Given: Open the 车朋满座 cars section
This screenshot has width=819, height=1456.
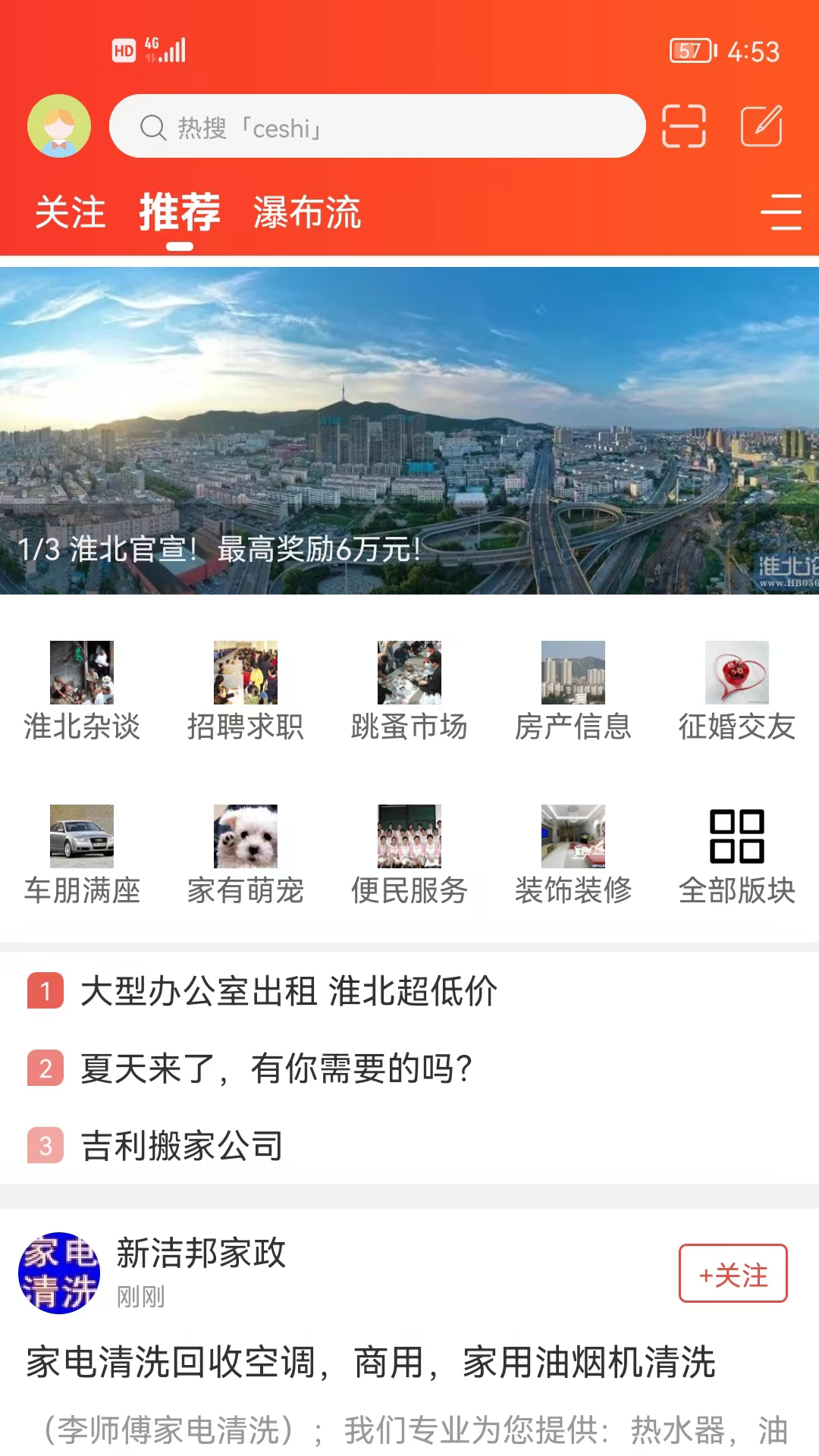Looking at the screenshot, I should pos(81,853).
